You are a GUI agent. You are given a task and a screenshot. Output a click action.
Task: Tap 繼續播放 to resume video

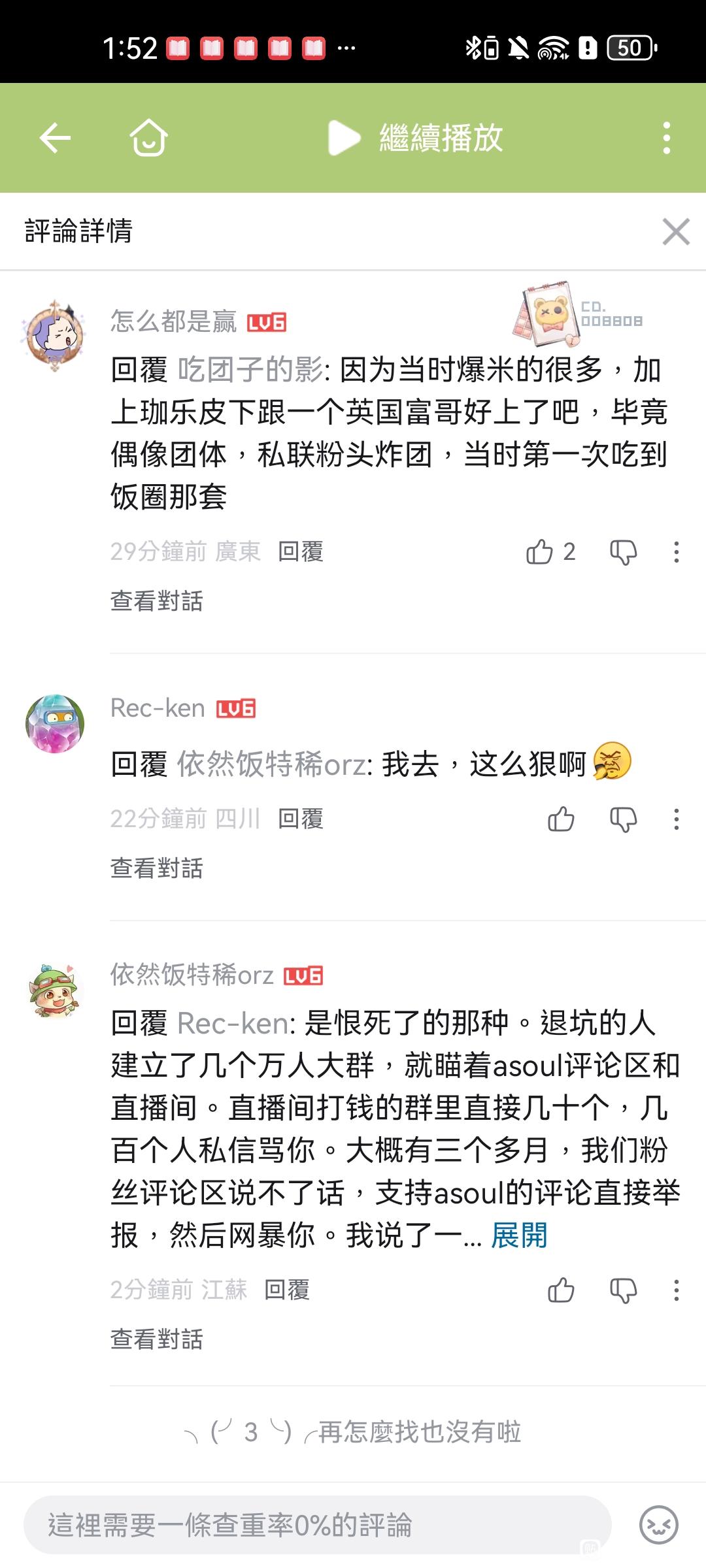416,138
